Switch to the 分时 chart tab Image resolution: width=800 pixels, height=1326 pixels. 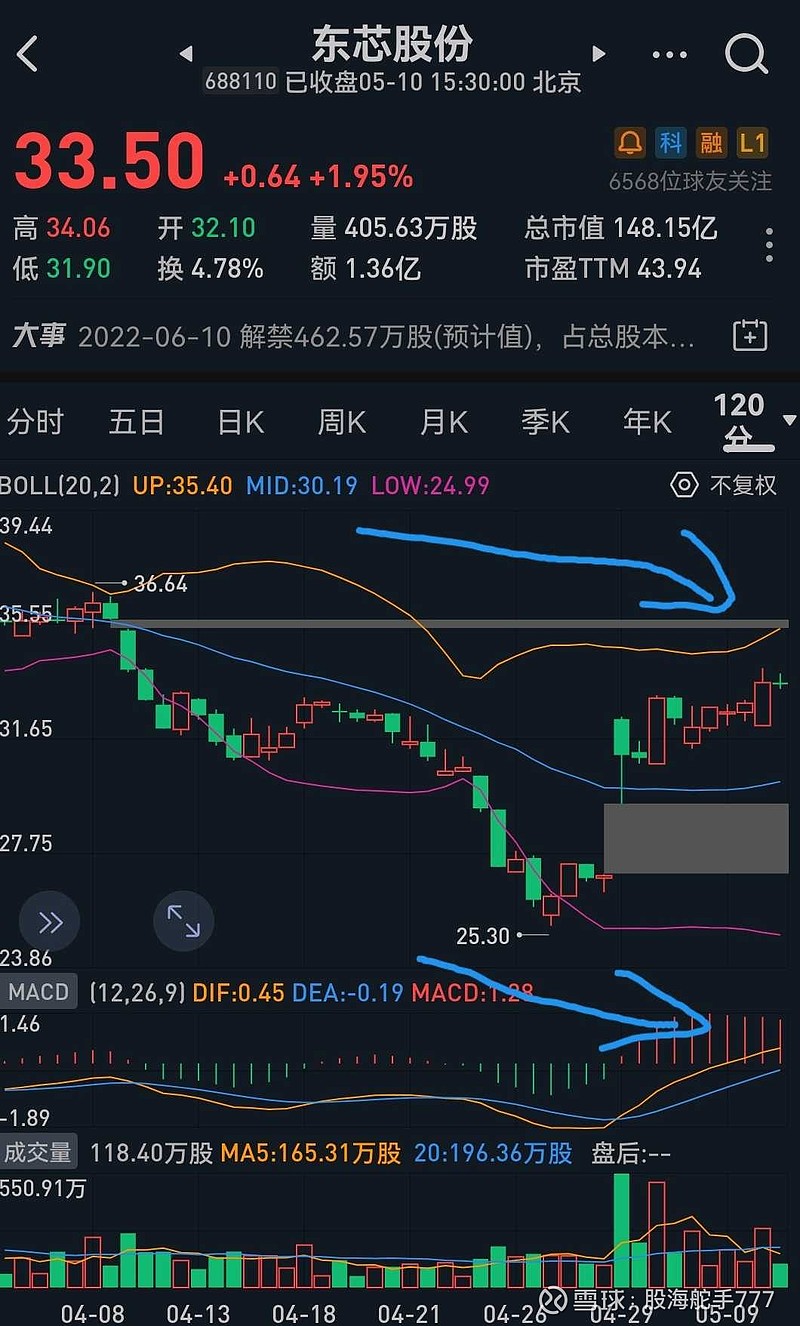[x=35, y=422]
